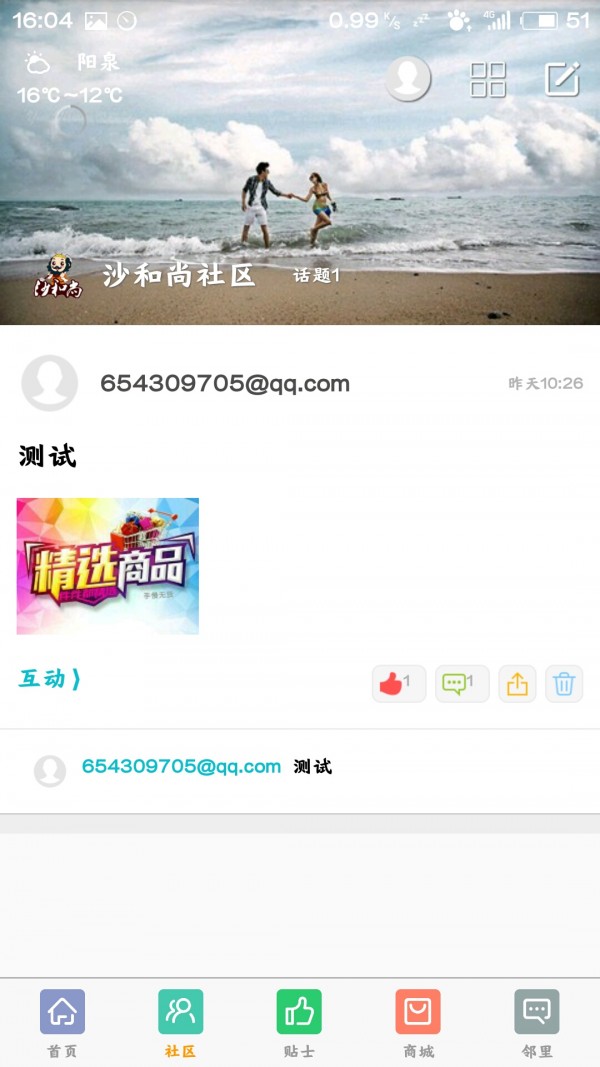Switch to the 邻里 tab

coord(537,1023)
